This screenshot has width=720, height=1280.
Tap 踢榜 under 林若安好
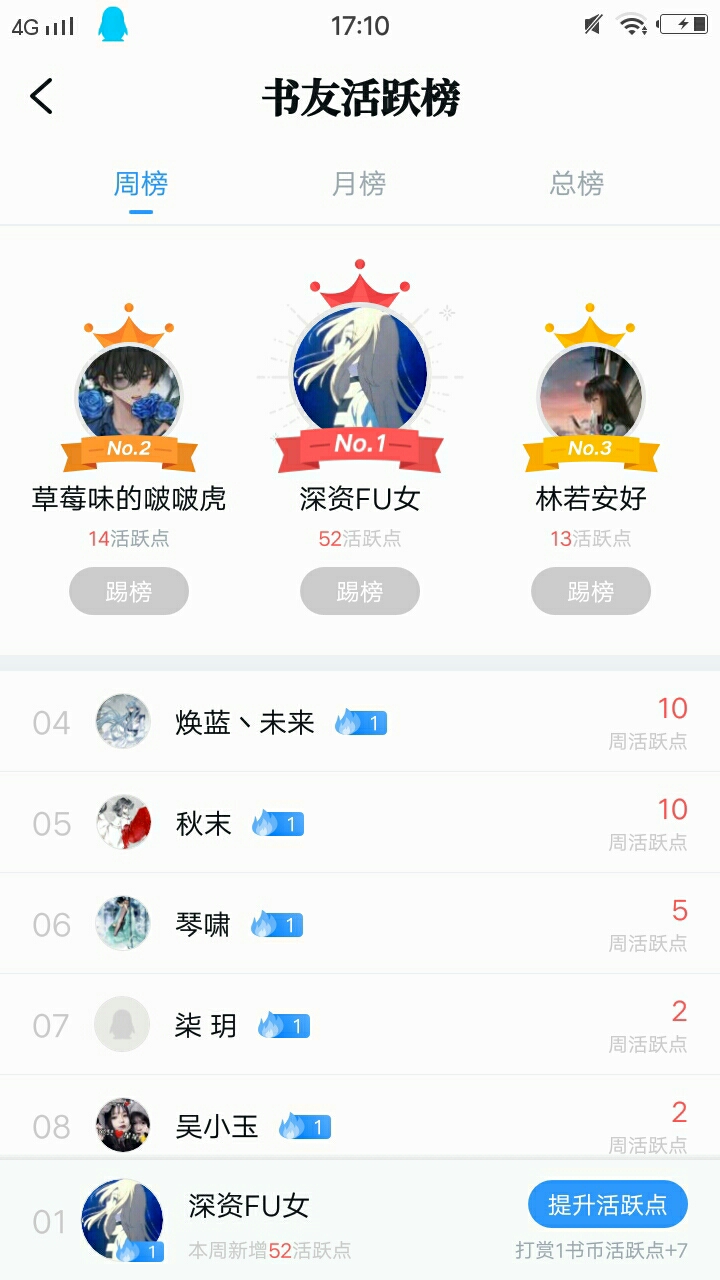click(590, 591)
